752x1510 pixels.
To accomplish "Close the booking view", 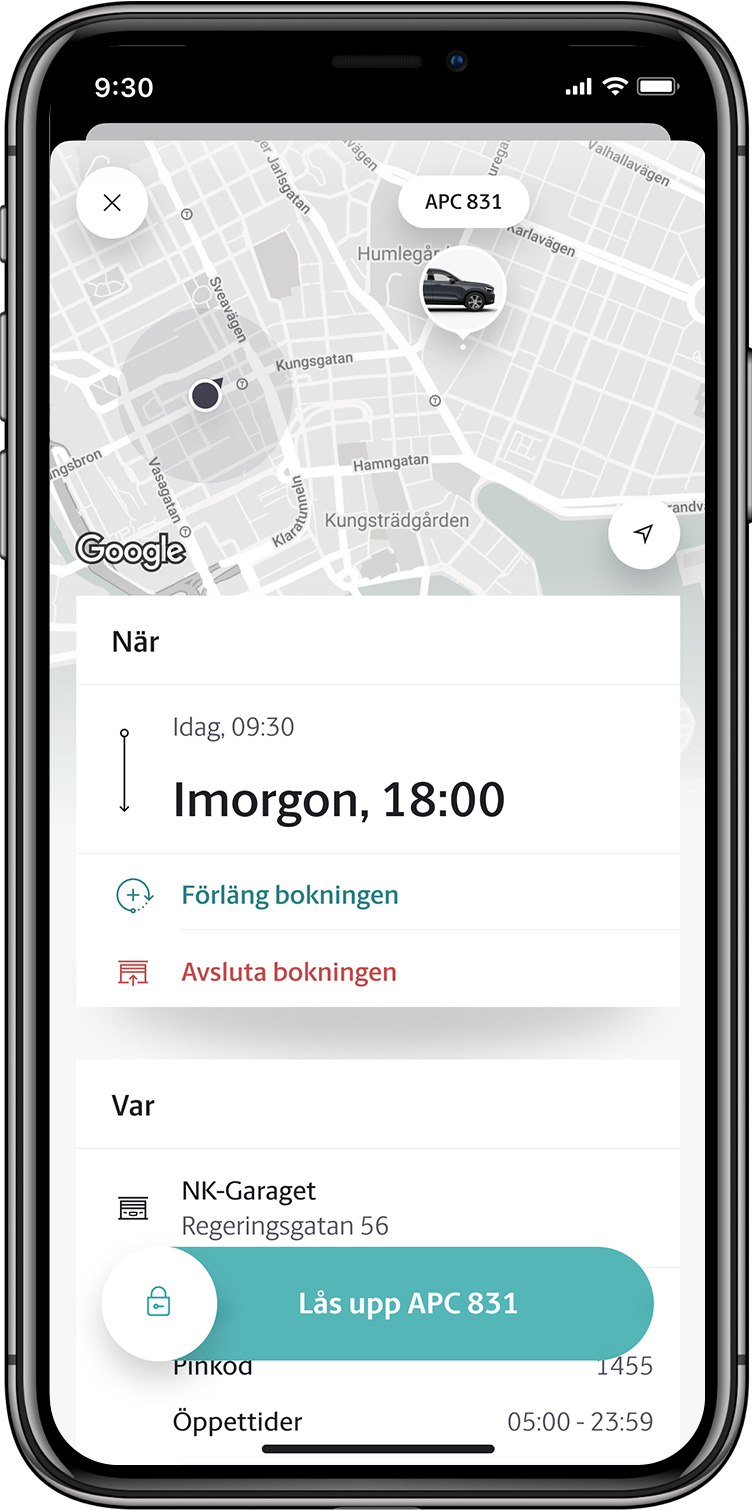I will pyautogui.click(x=112, y=203).
